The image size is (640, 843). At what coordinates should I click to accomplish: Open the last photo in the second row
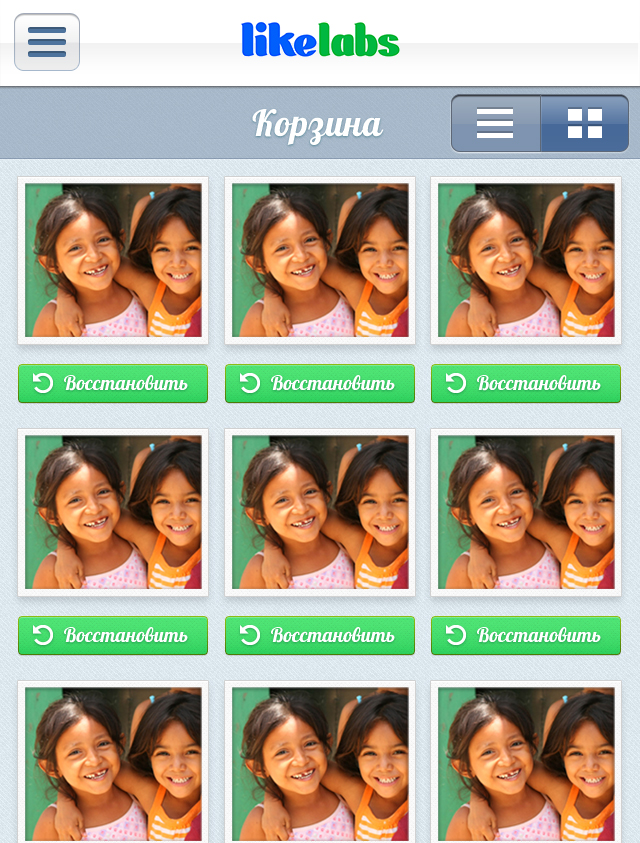click(x=526, y=512)
